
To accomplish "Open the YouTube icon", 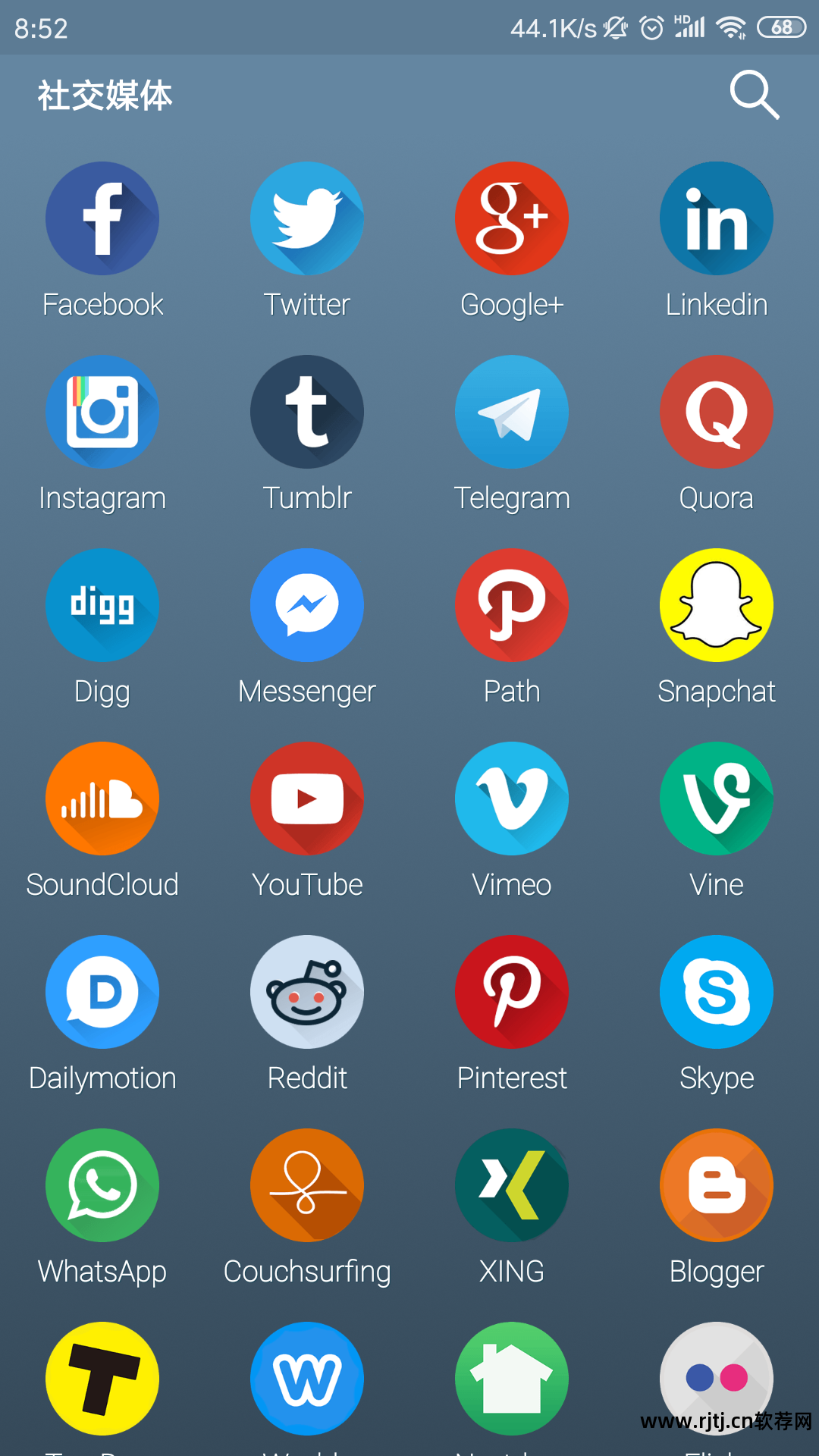I will [x=307, y=799].
